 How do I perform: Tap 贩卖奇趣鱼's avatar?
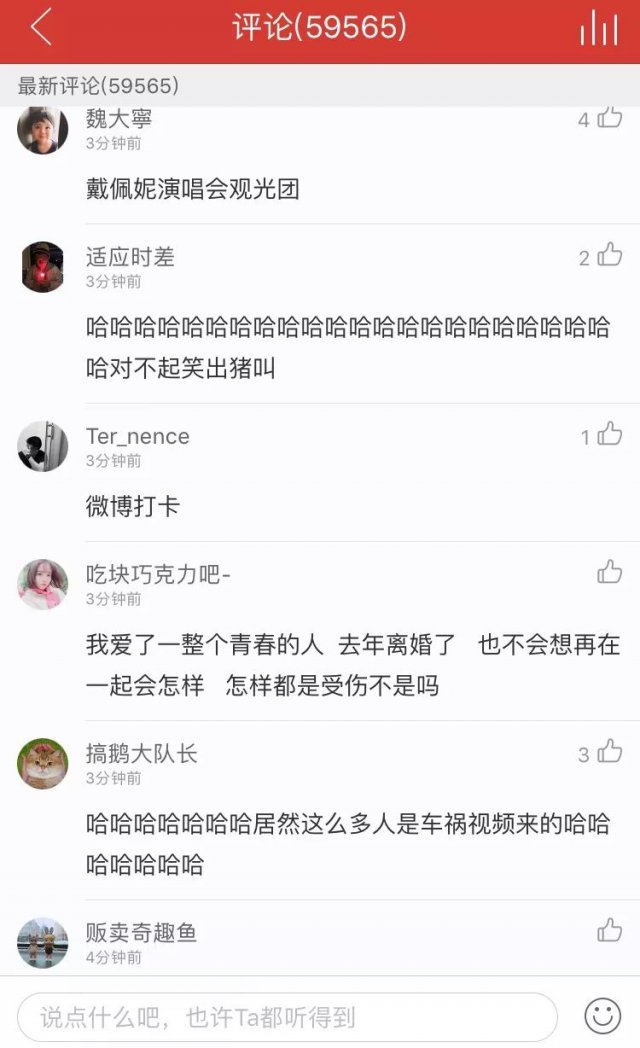click(x=43, y=942)
